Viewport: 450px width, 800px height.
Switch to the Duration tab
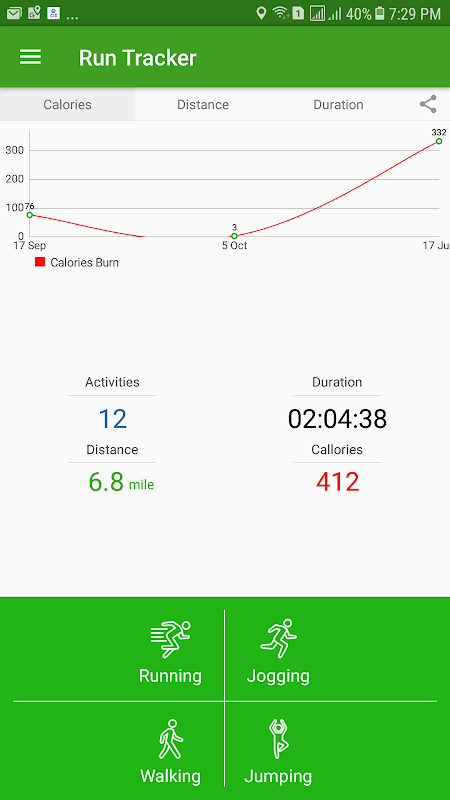point(338,105)
